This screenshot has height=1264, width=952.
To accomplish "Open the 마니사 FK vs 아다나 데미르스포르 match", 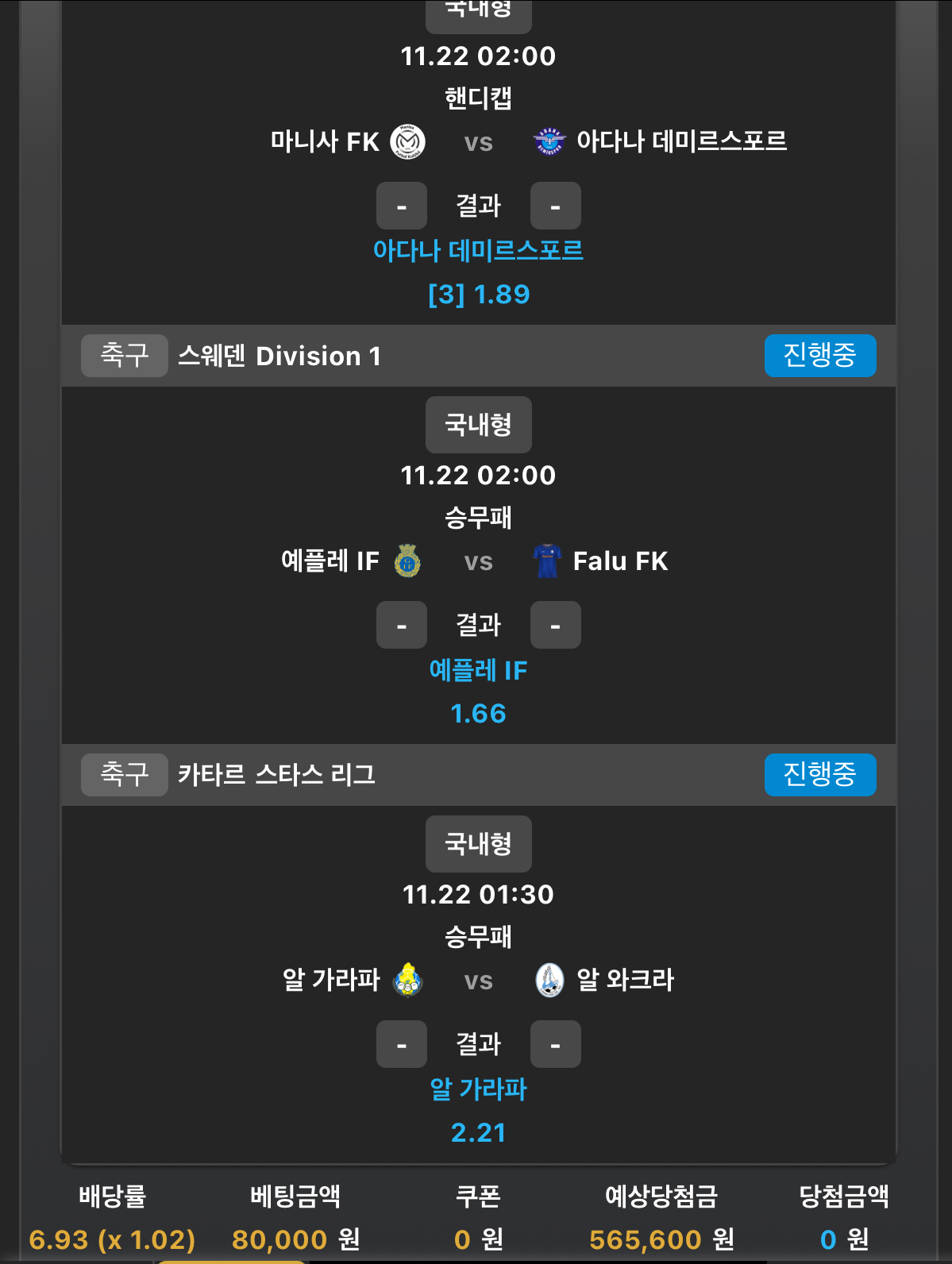I will coord(478,142).
